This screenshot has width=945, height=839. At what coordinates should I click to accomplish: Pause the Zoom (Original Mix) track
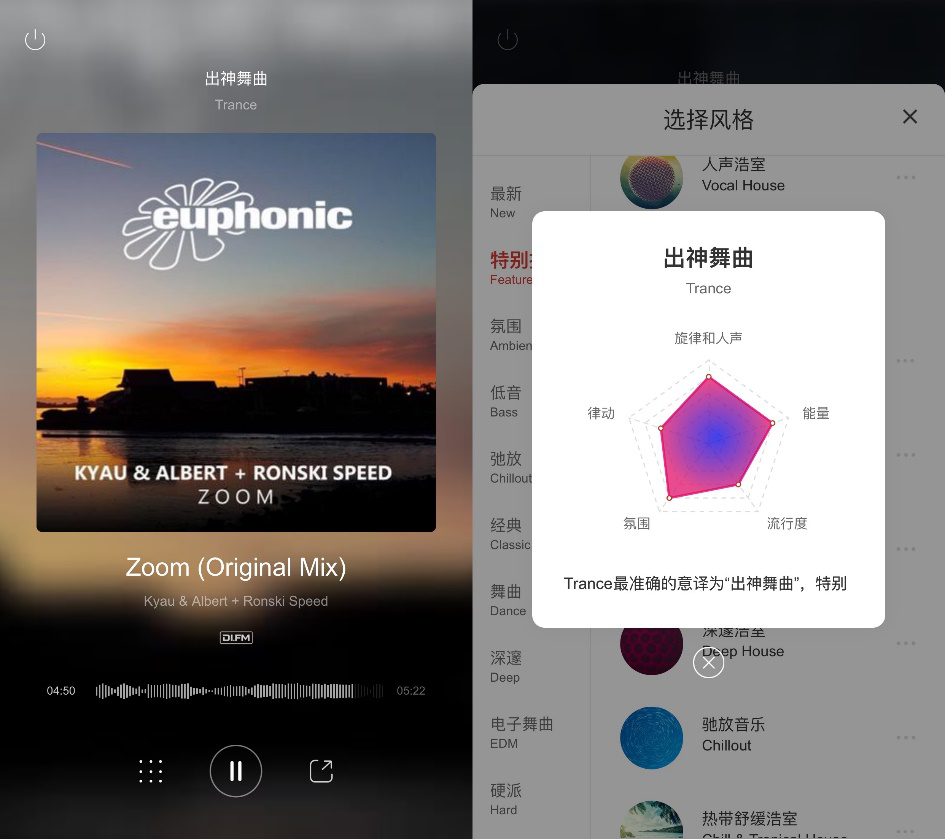(x=236, y=771)
